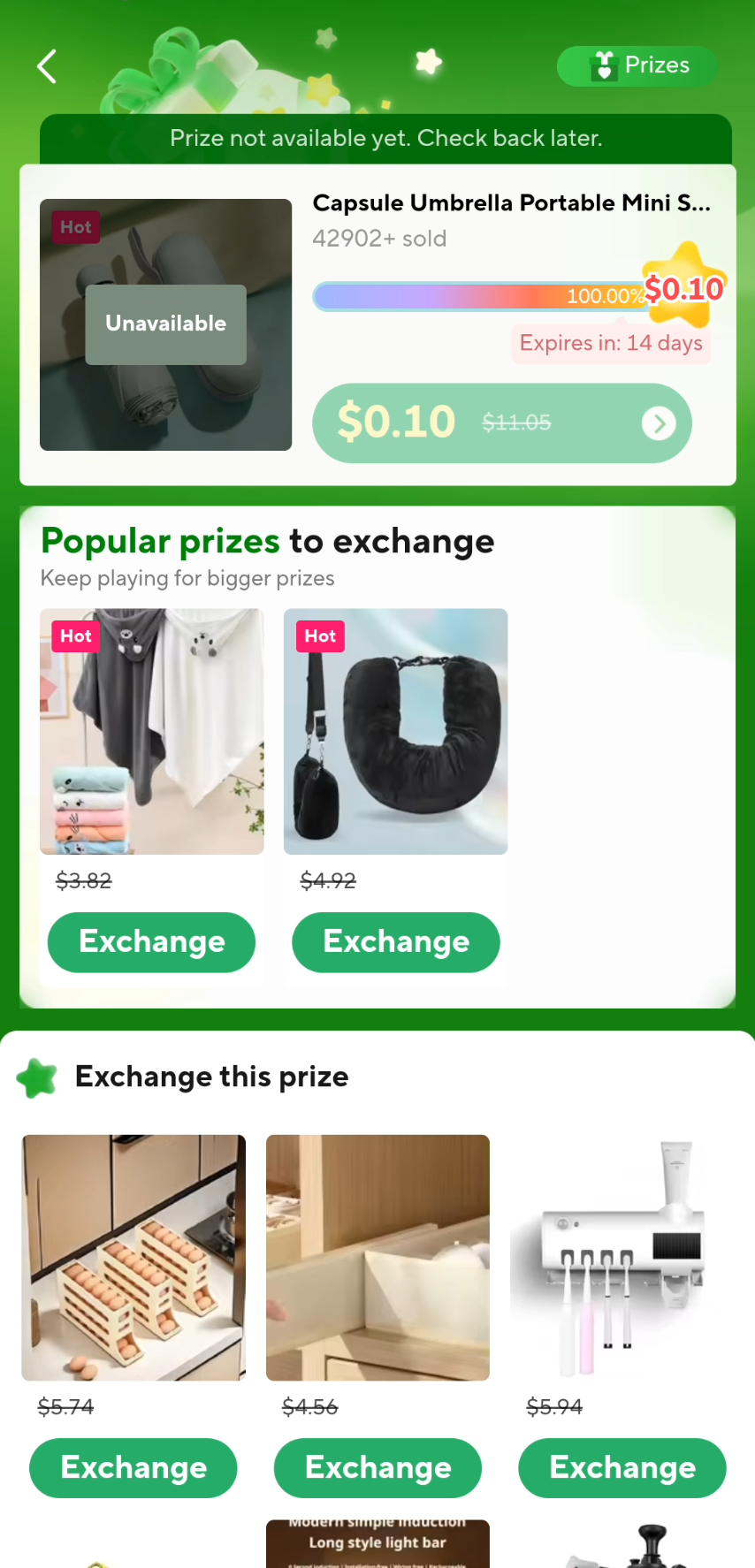755x1568 pixels.
Task: Open the toothbrush holder product image
Action: click(622, 1257)
